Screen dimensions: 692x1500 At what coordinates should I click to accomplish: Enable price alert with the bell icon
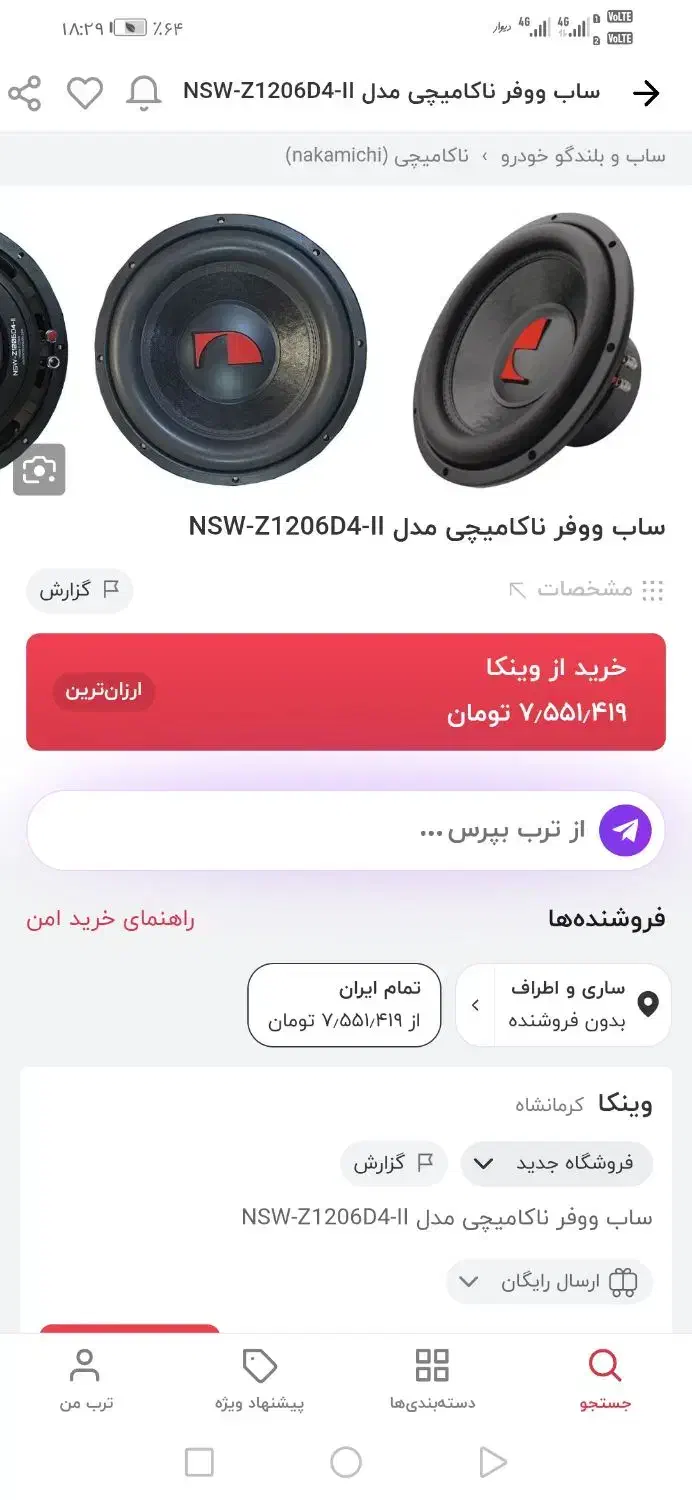(x=143, y=93)
